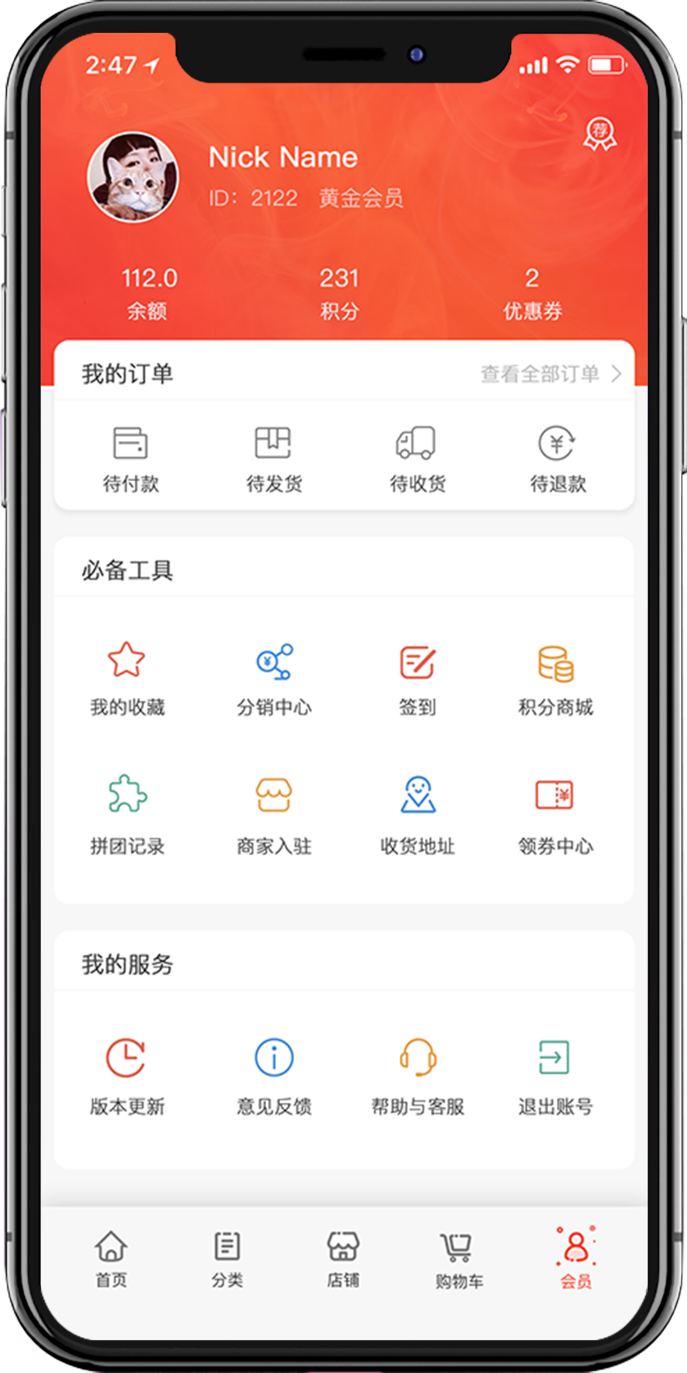Open 收货地址 shipping addresses

coord(417,815)
